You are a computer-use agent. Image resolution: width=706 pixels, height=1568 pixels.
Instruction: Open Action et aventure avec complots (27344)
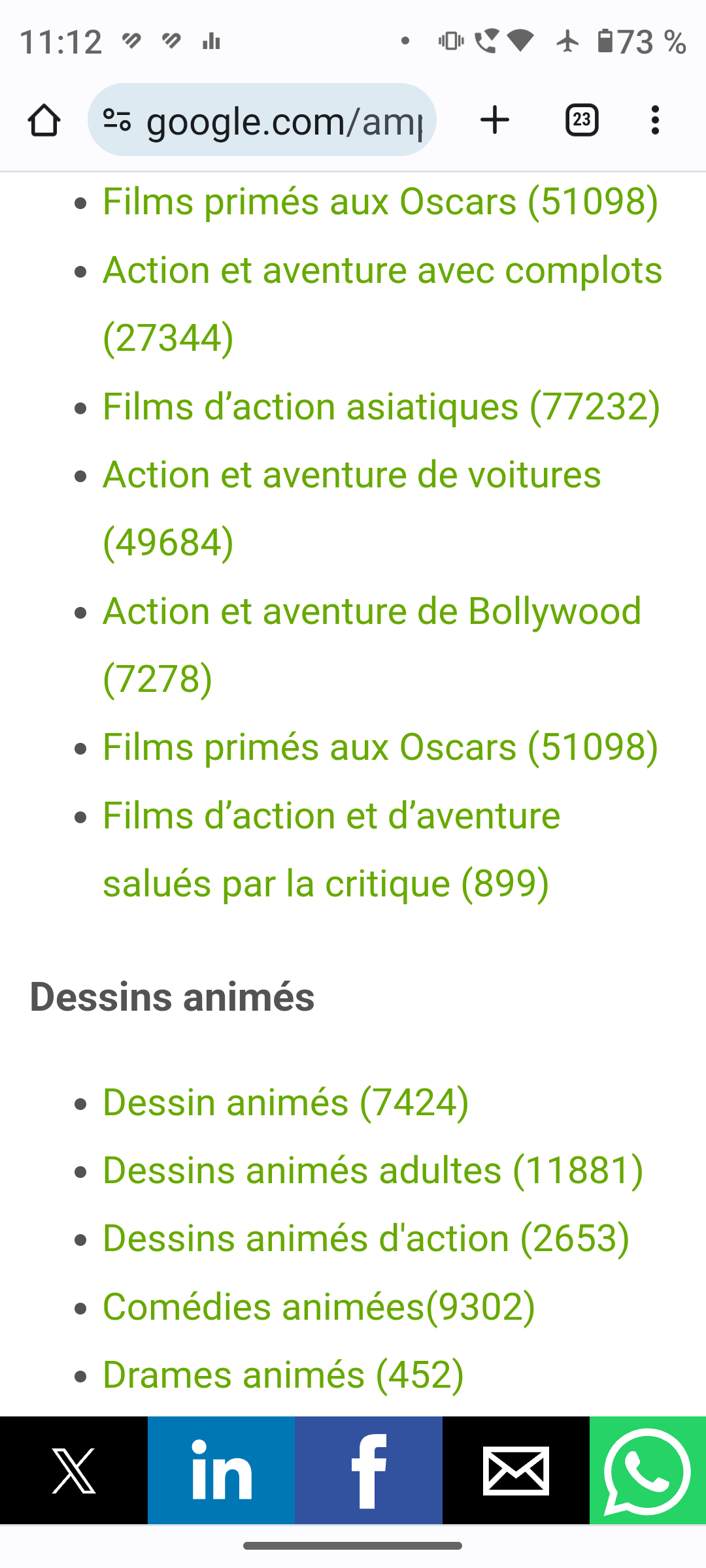382,270
